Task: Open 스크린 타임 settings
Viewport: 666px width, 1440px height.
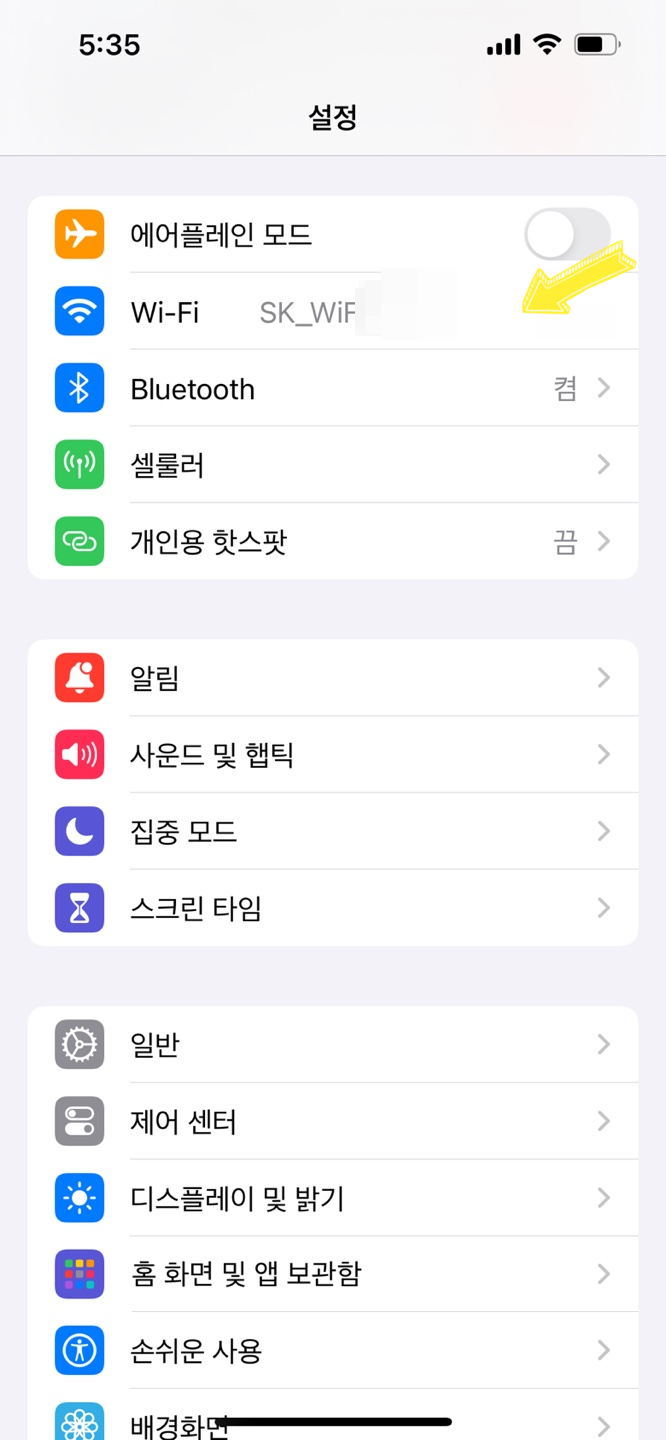Action: point(333,908)
